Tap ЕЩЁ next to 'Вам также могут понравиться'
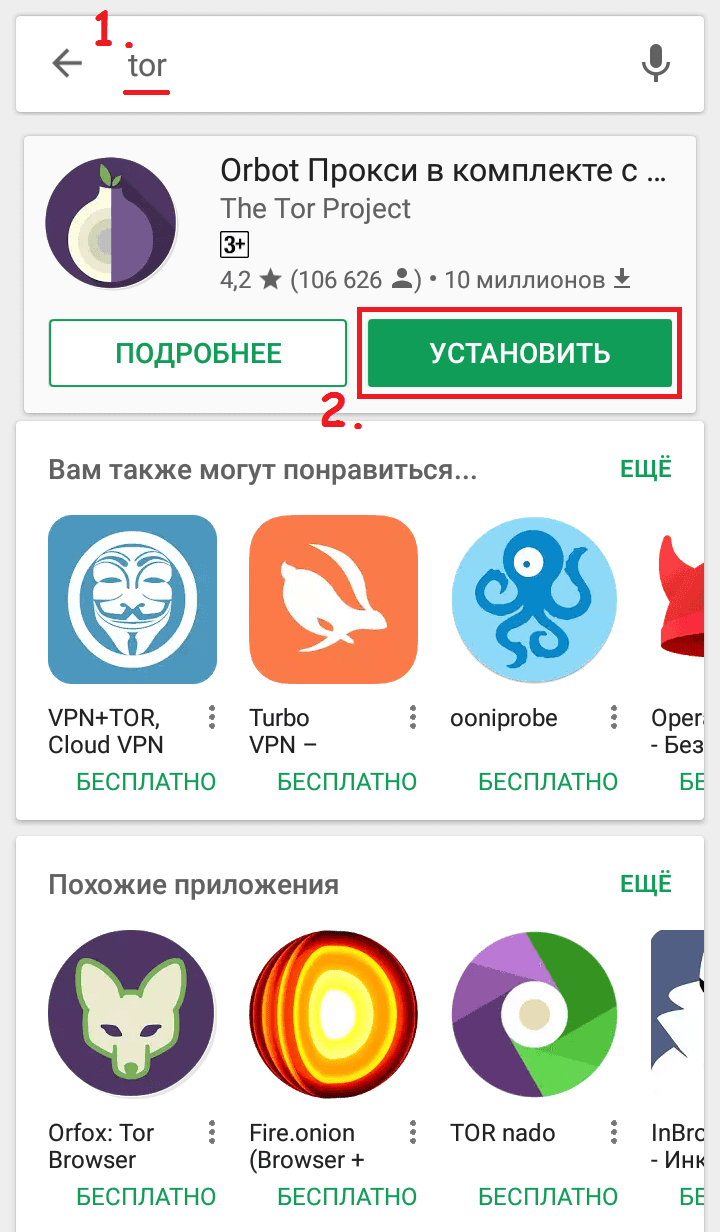Screen dimensions: 720x1232 tap(646, 468)
